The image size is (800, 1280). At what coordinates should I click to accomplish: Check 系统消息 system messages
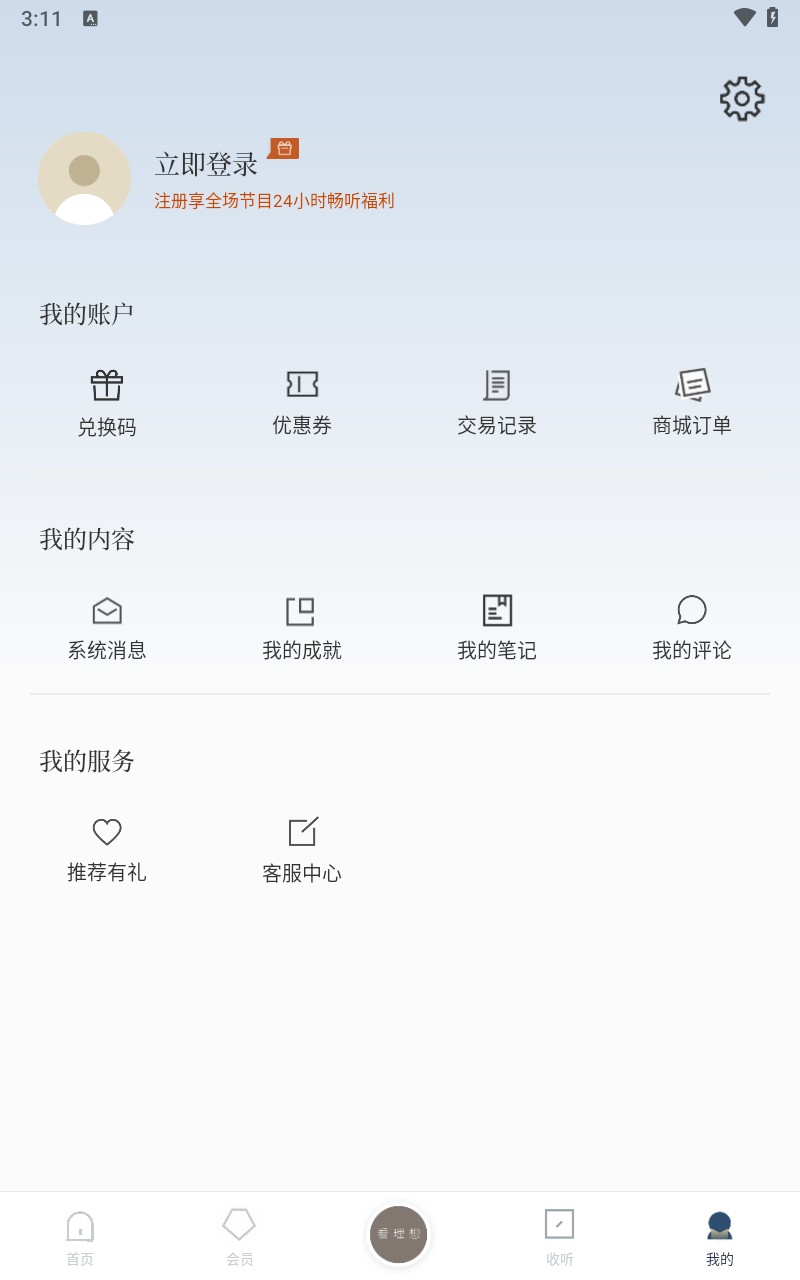[107, 625]
